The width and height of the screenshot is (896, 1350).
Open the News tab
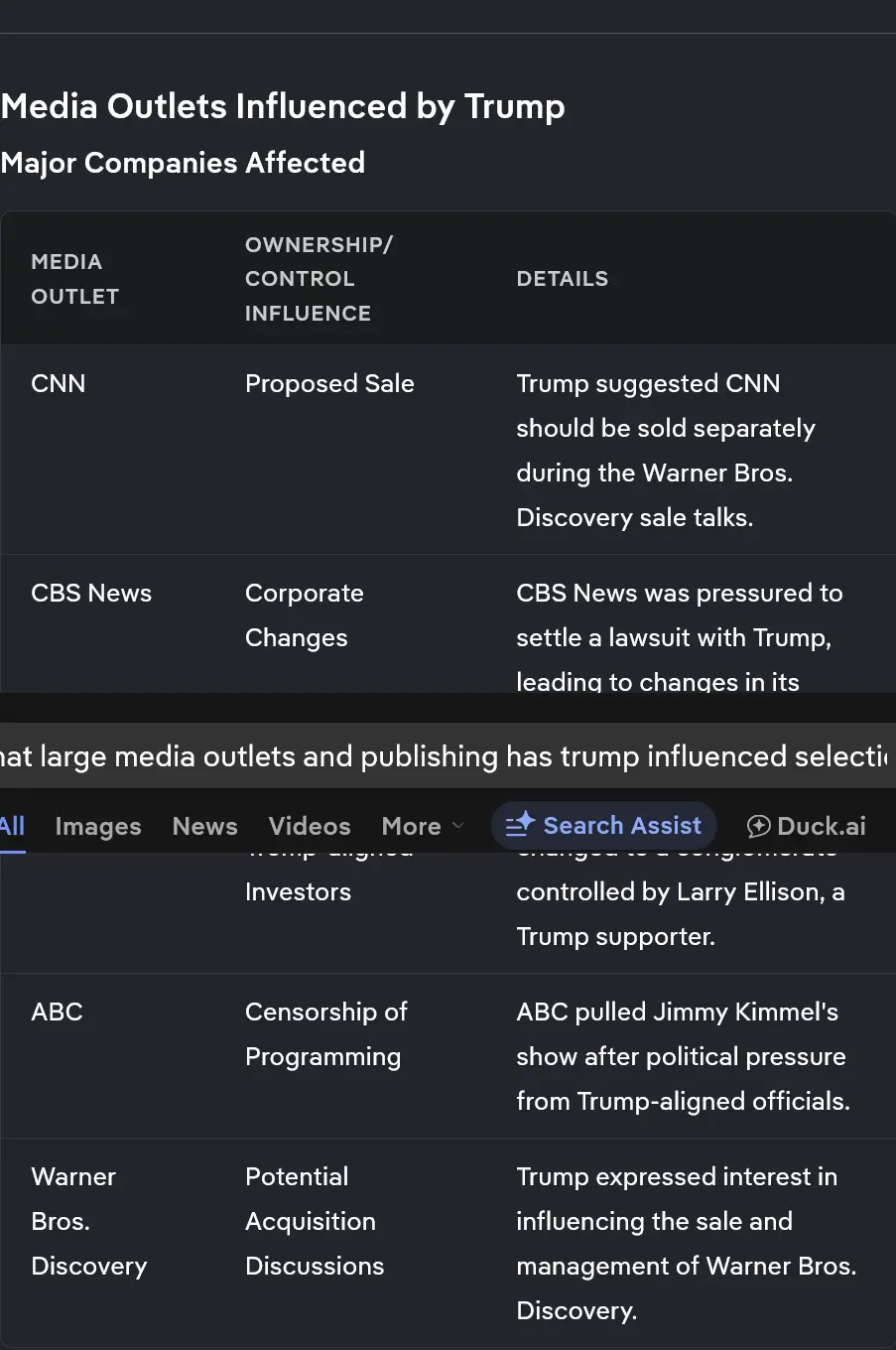coord(204,826)
